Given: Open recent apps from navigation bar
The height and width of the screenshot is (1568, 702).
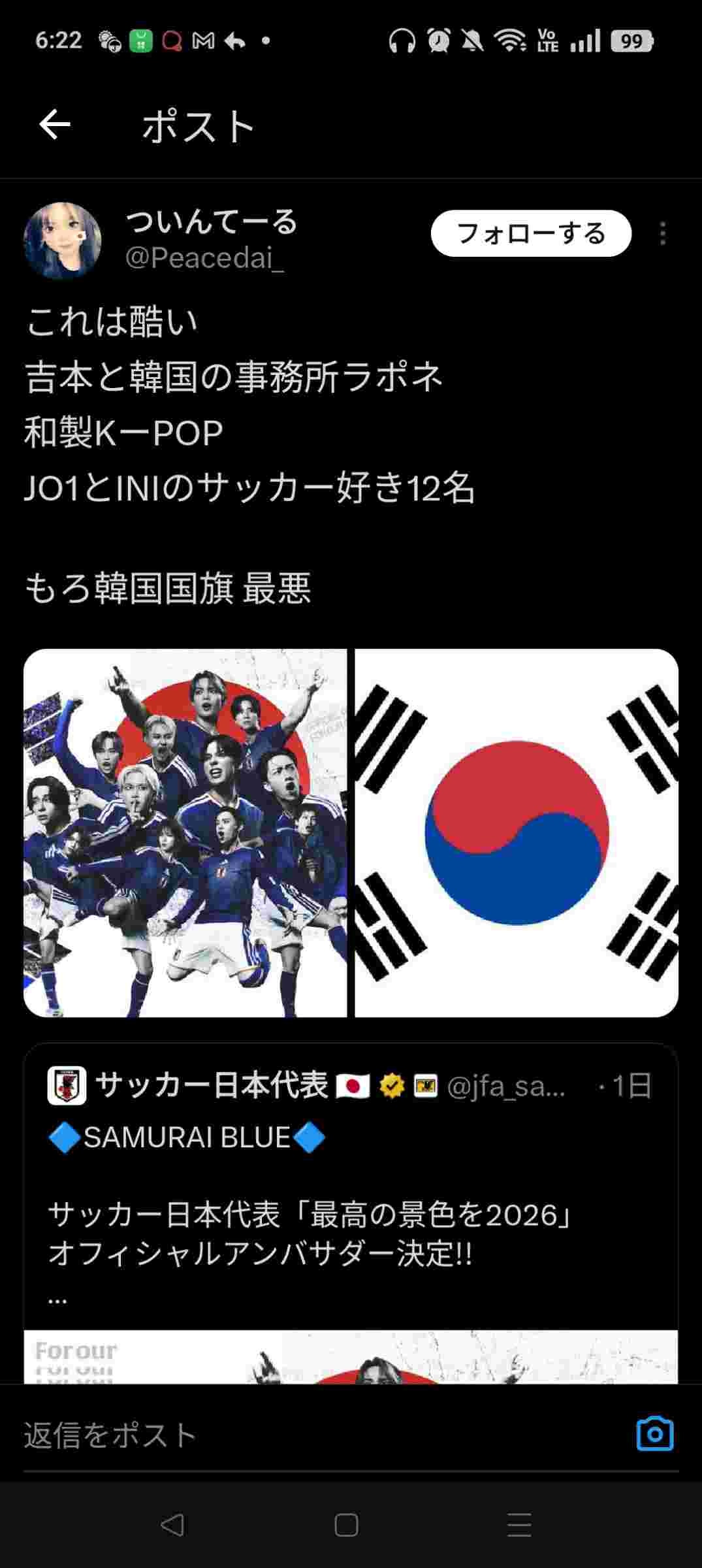Looking at the screenshot, I should 519,1526.
